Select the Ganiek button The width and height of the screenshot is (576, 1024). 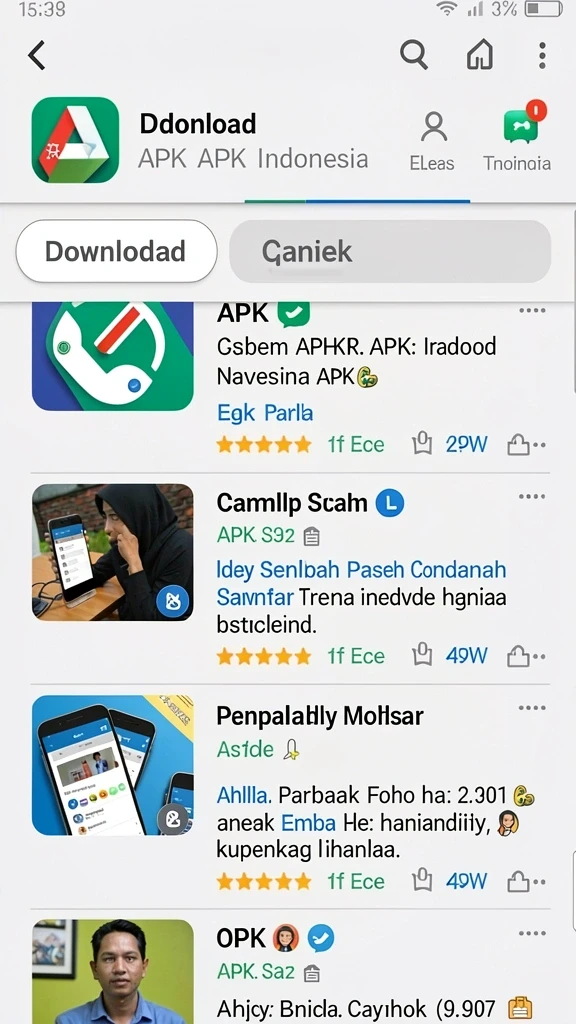coord(390,251)
